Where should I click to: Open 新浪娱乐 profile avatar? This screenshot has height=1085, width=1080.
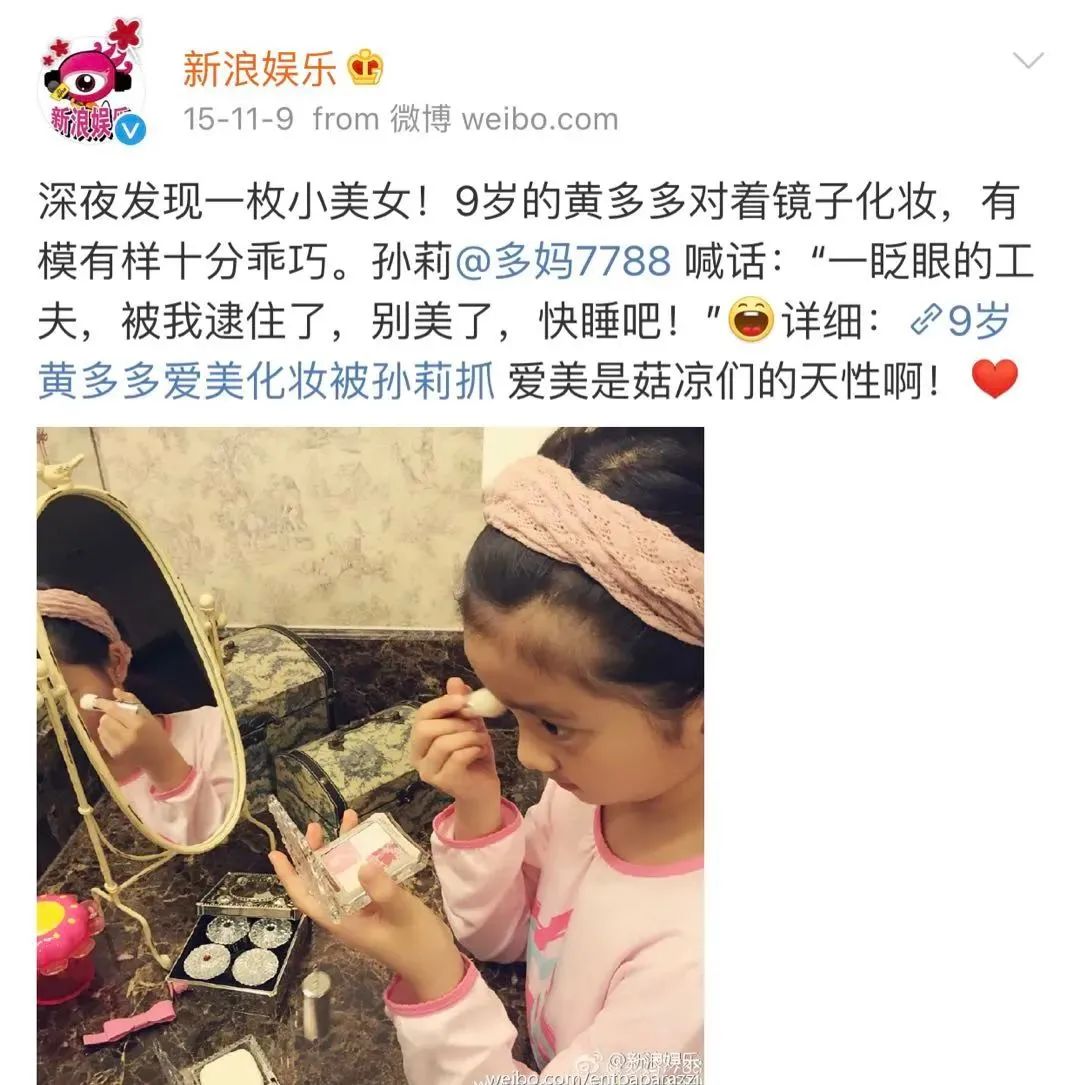91,87
